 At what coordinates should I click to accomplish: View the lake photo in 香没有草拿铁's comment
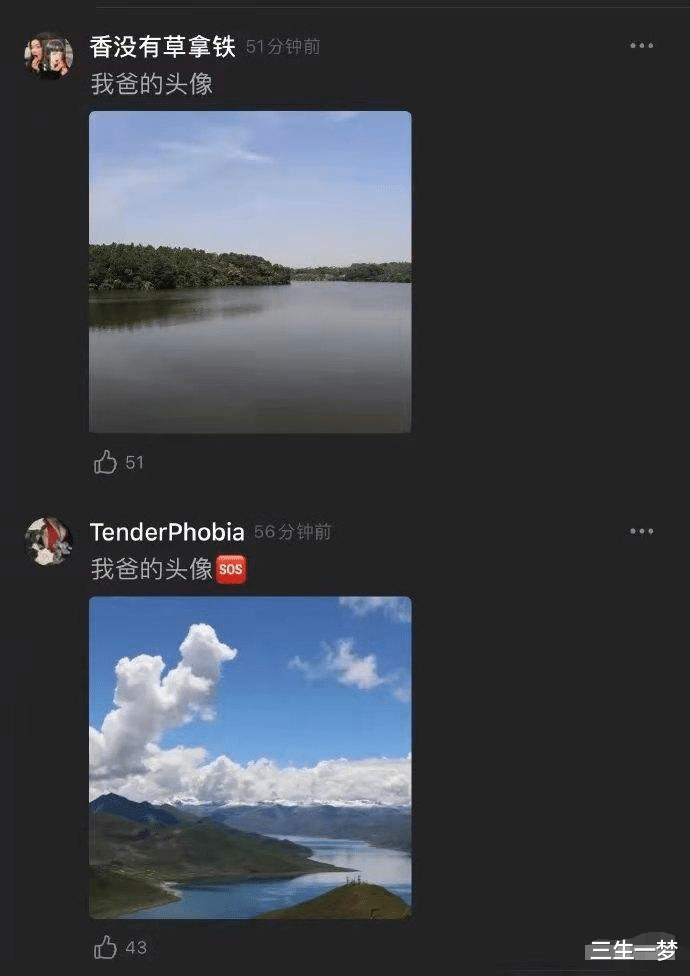click(x=250, y=272)
